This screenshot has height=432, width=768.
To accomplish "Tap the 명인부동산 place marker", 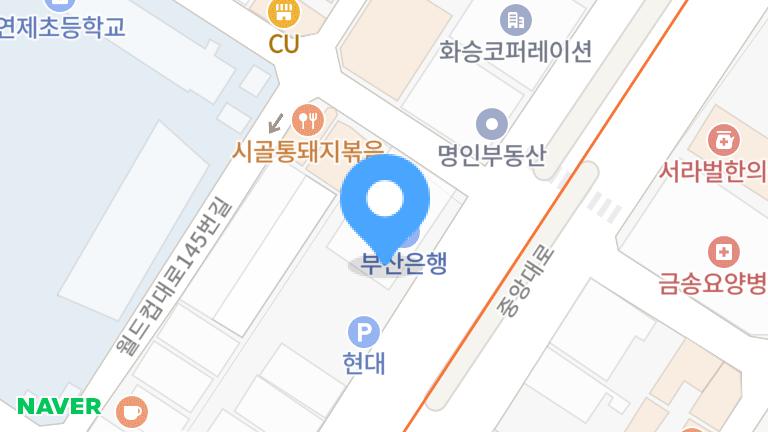I will (492, 124).
